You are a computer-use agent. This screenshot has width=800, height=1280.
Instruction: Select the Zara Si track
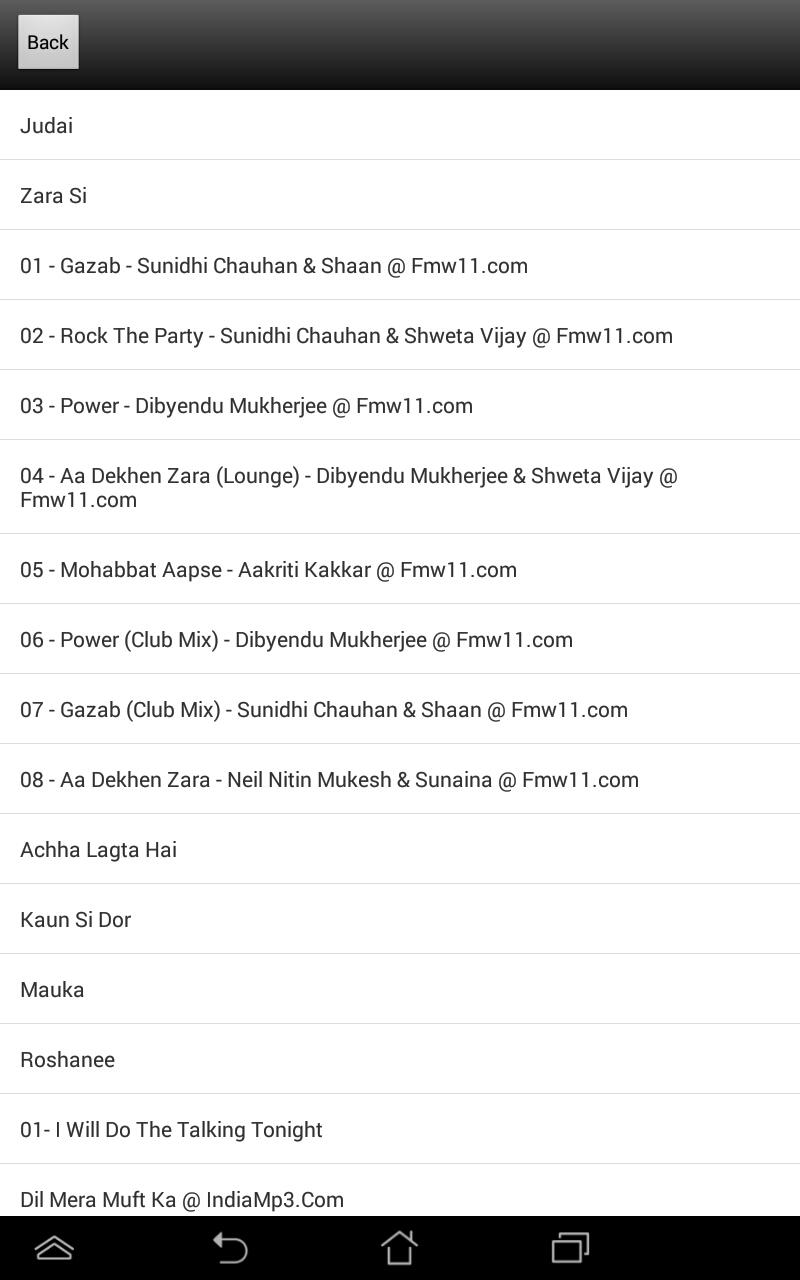click(x=400, y=196)
